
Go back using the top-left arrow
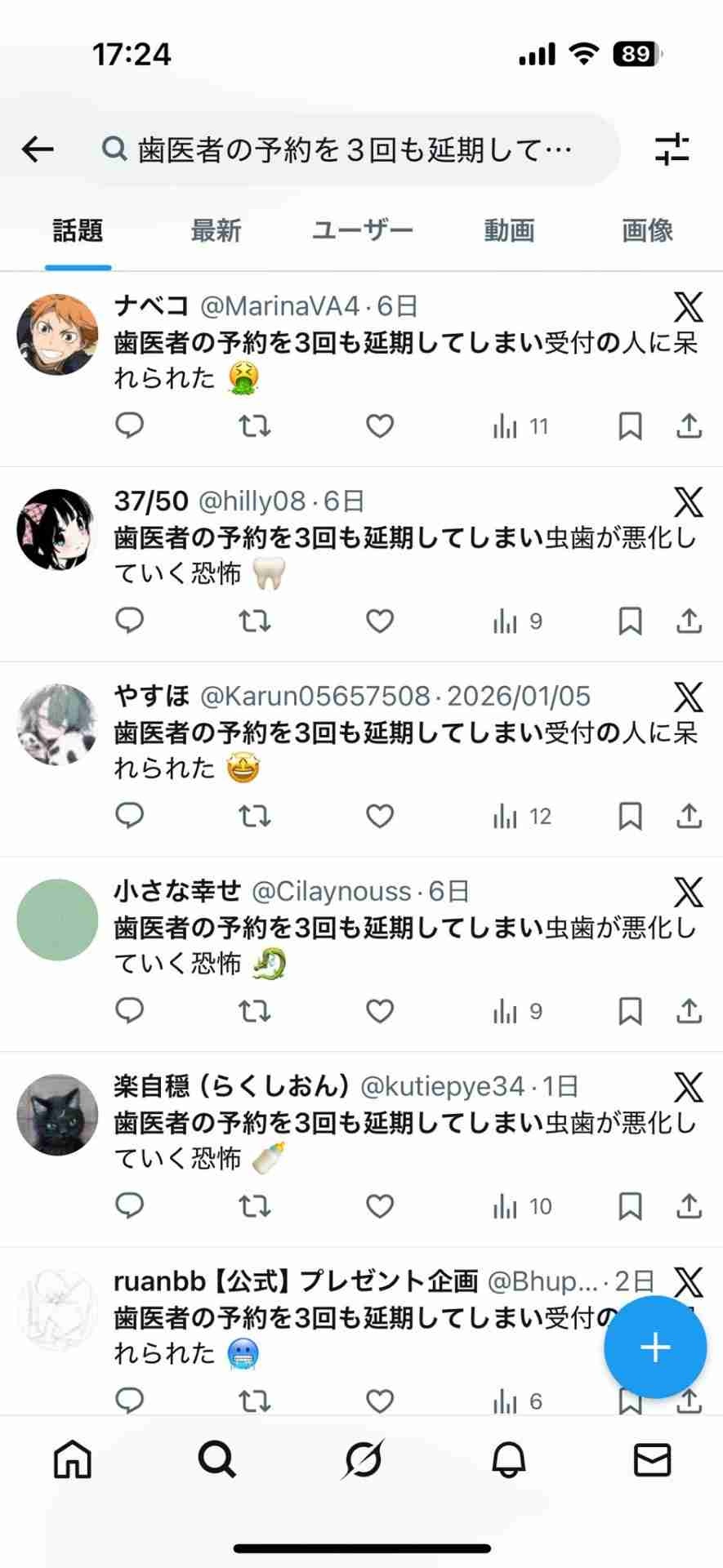pos(38,149)
